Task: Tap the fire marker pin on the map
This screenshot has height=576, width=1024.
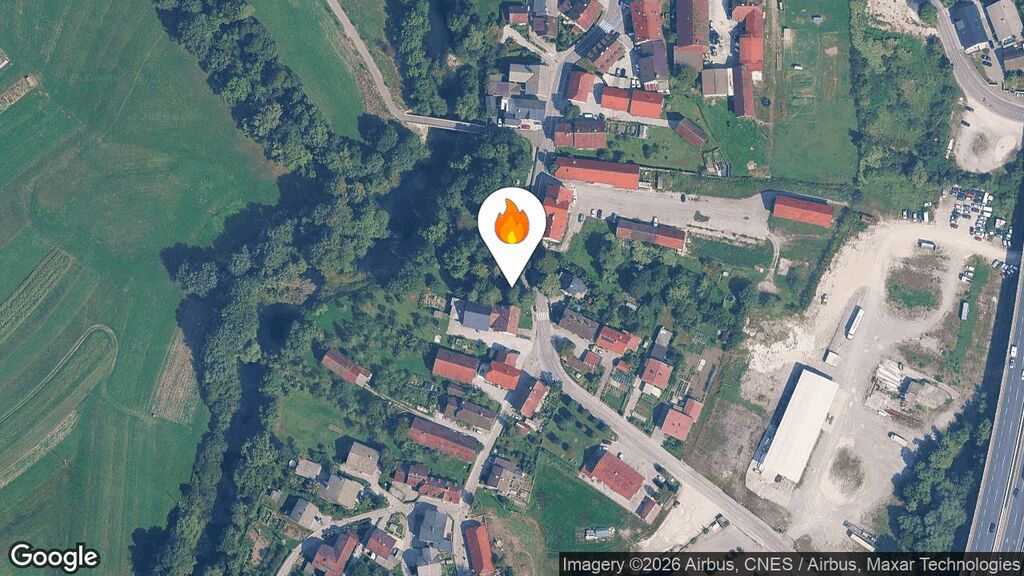Action: click(x=511, y=225)
